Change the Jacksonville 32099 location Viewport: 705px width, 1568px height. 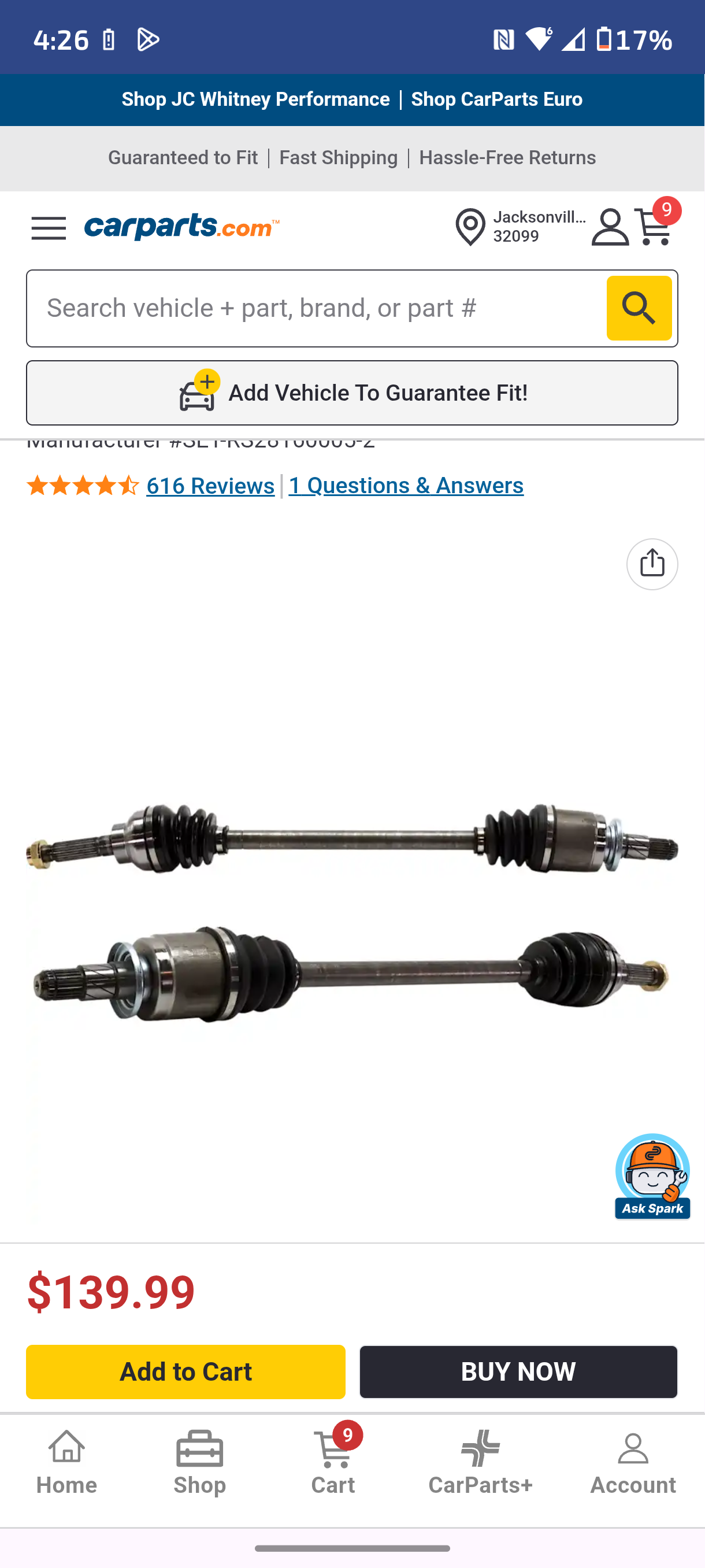click(x=521, y=227)
